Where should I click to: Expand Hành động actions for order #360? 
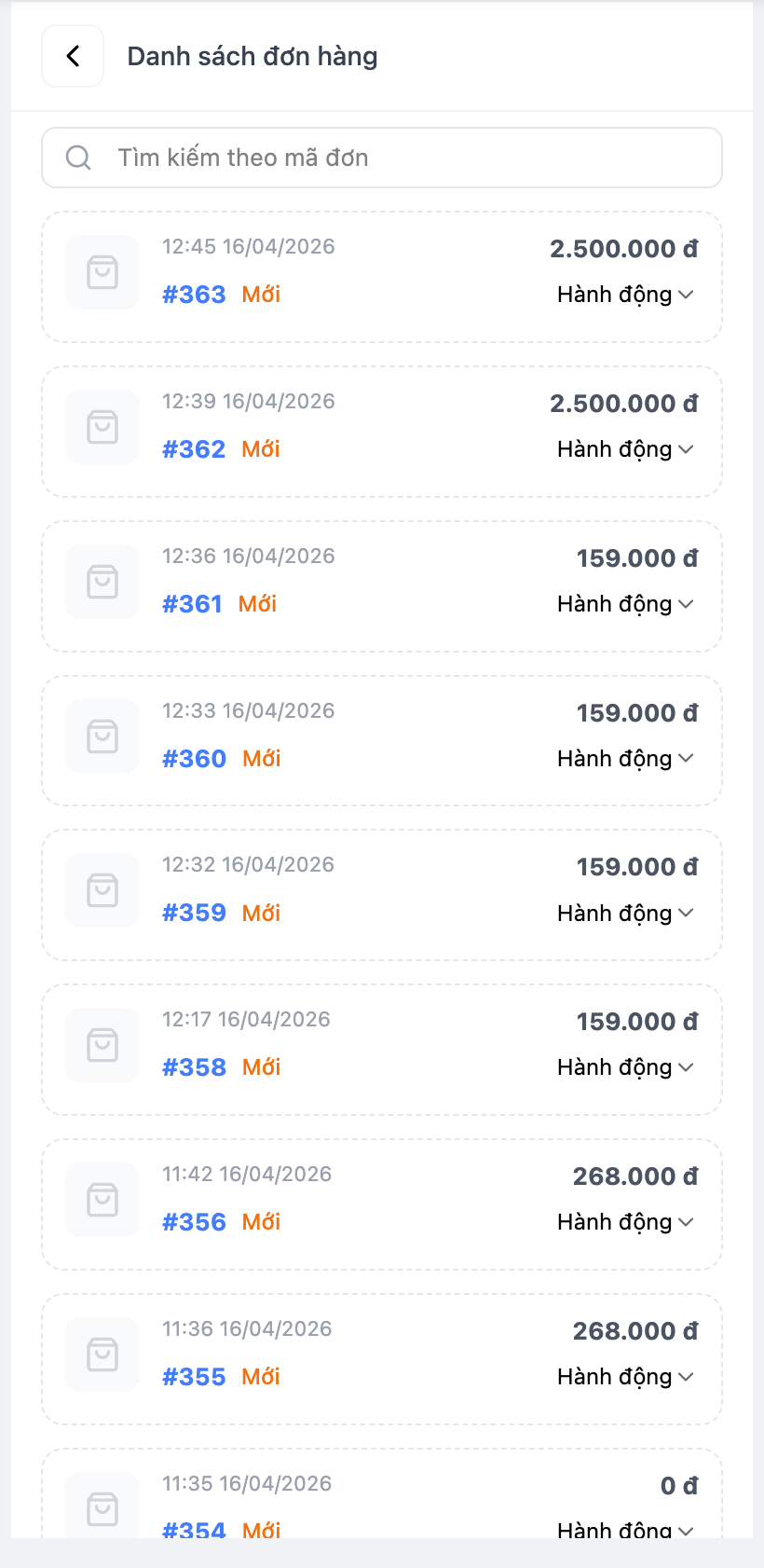(x=624, y=758)
